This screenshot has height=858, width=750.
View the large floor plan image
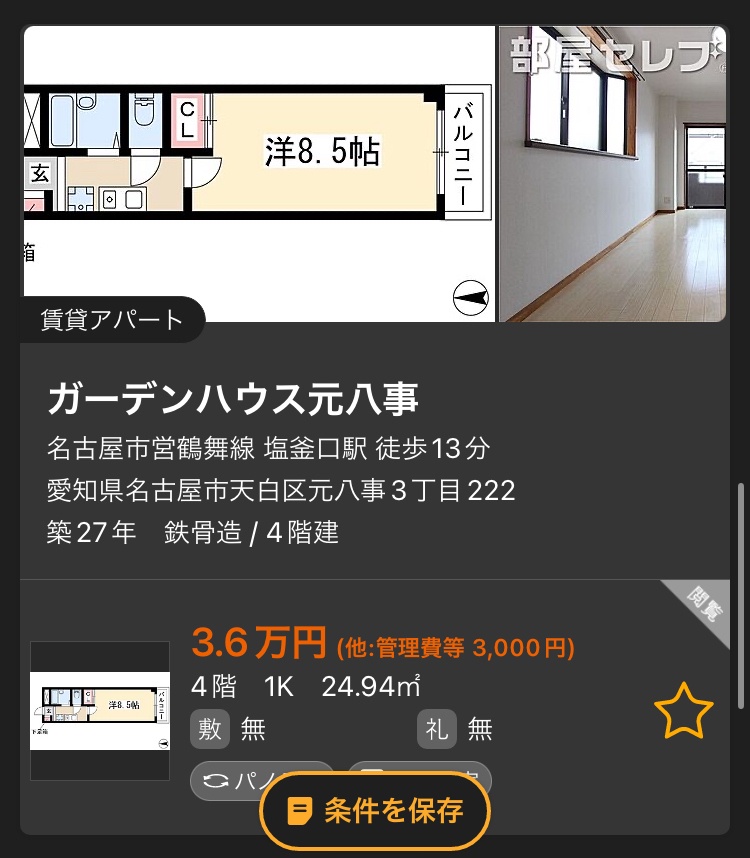click(258, 172)
